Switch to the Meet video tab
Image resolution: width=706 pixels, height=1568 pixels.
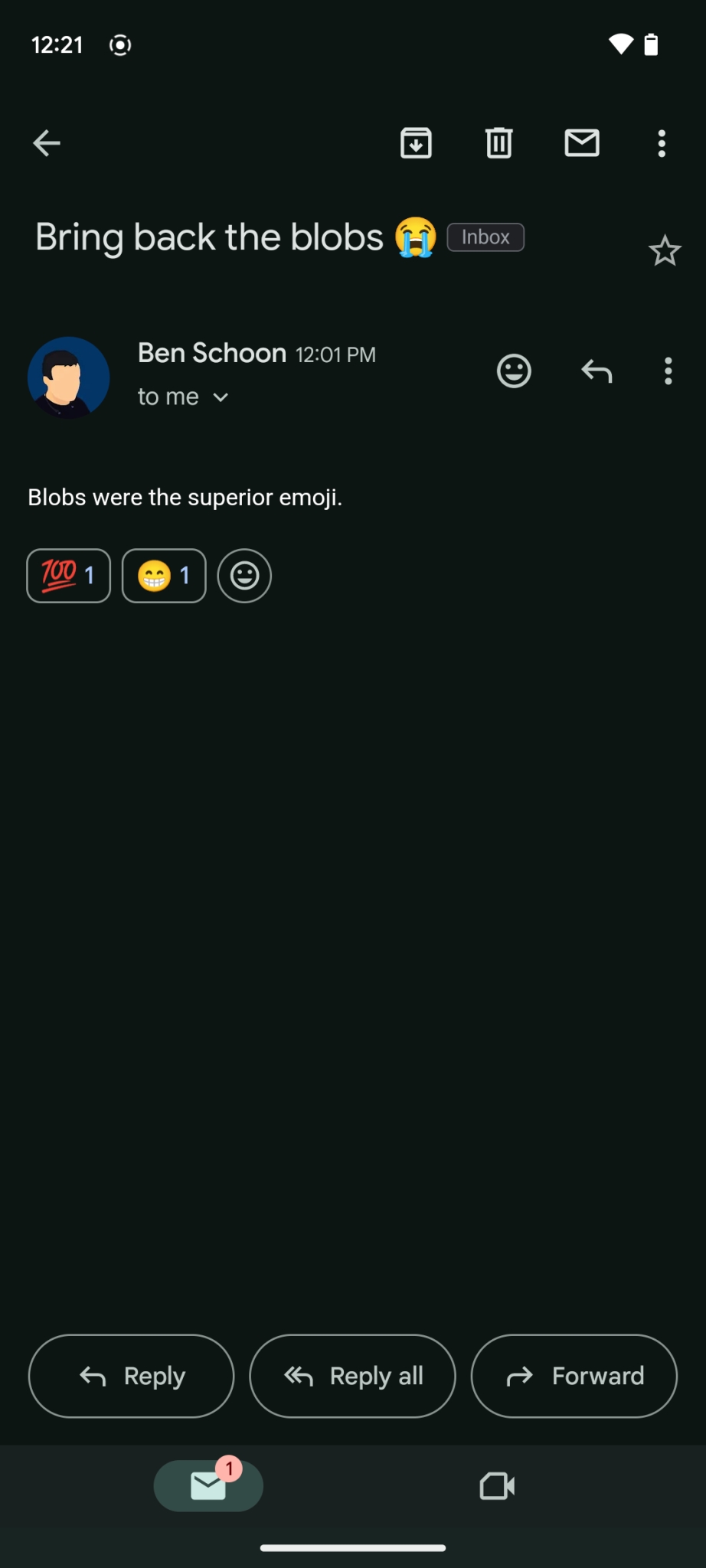(x=497, y=1486)
